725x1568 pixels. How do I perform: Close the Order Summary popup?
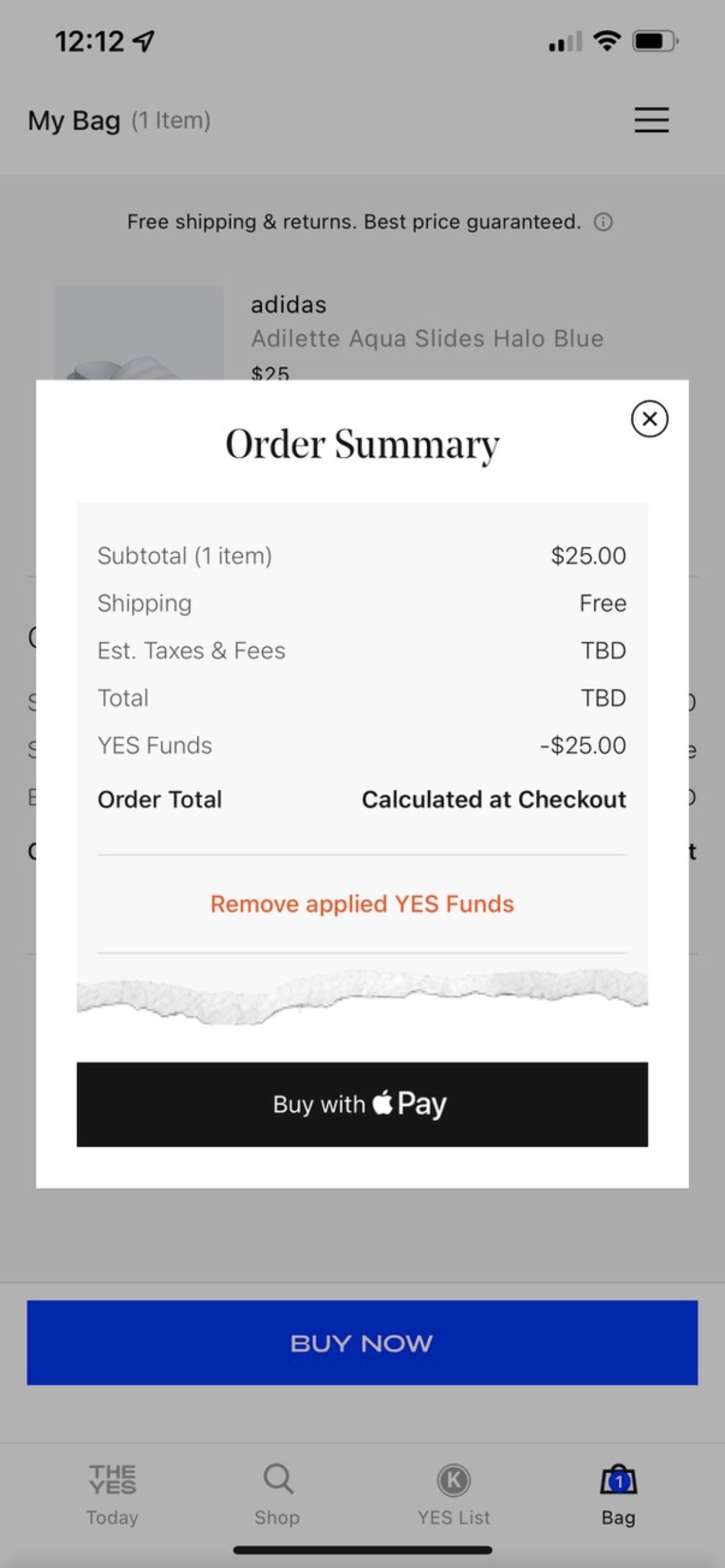point(649,419)
